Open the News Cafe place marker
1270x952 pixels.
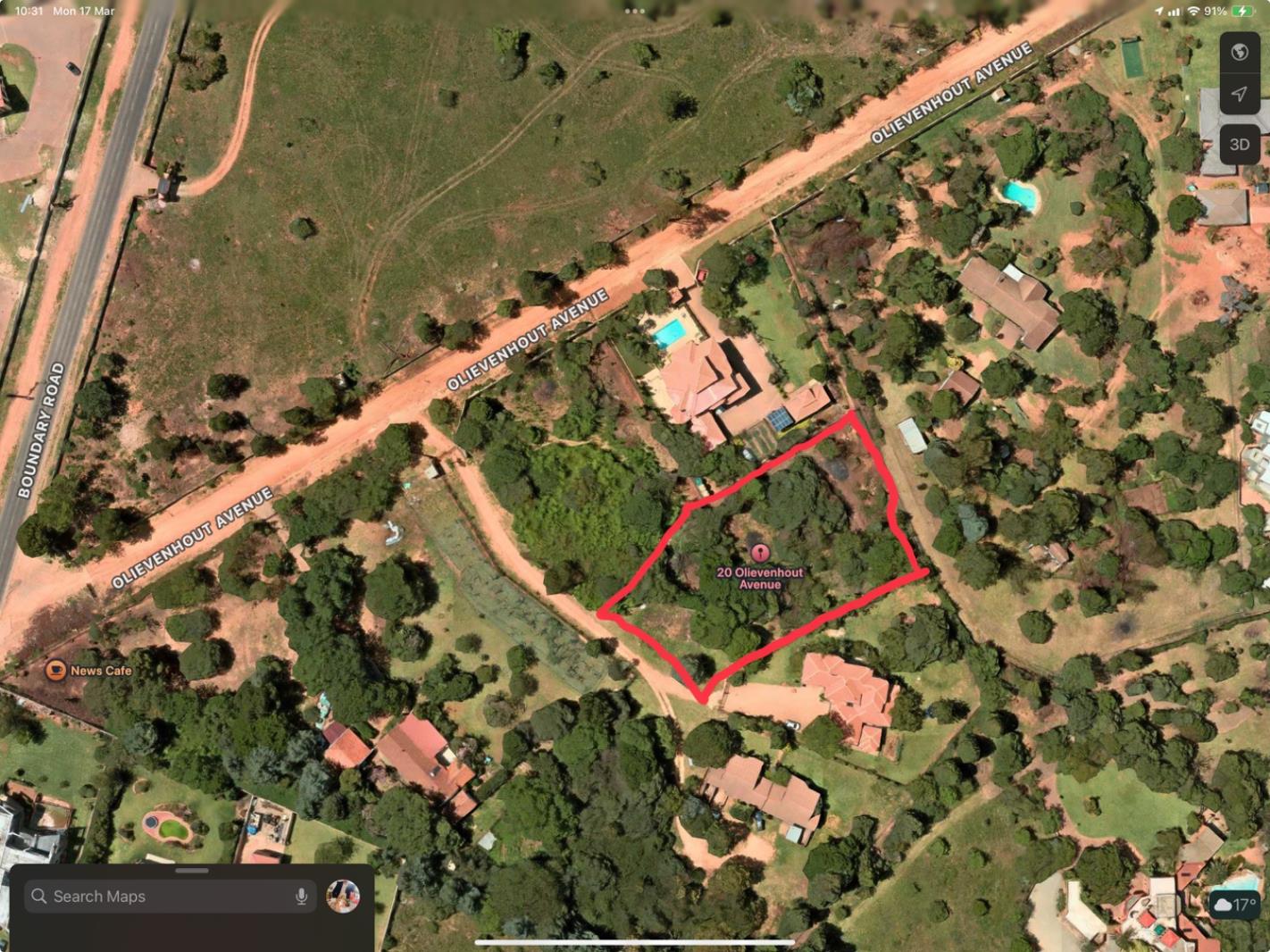[x=56, y=670]
